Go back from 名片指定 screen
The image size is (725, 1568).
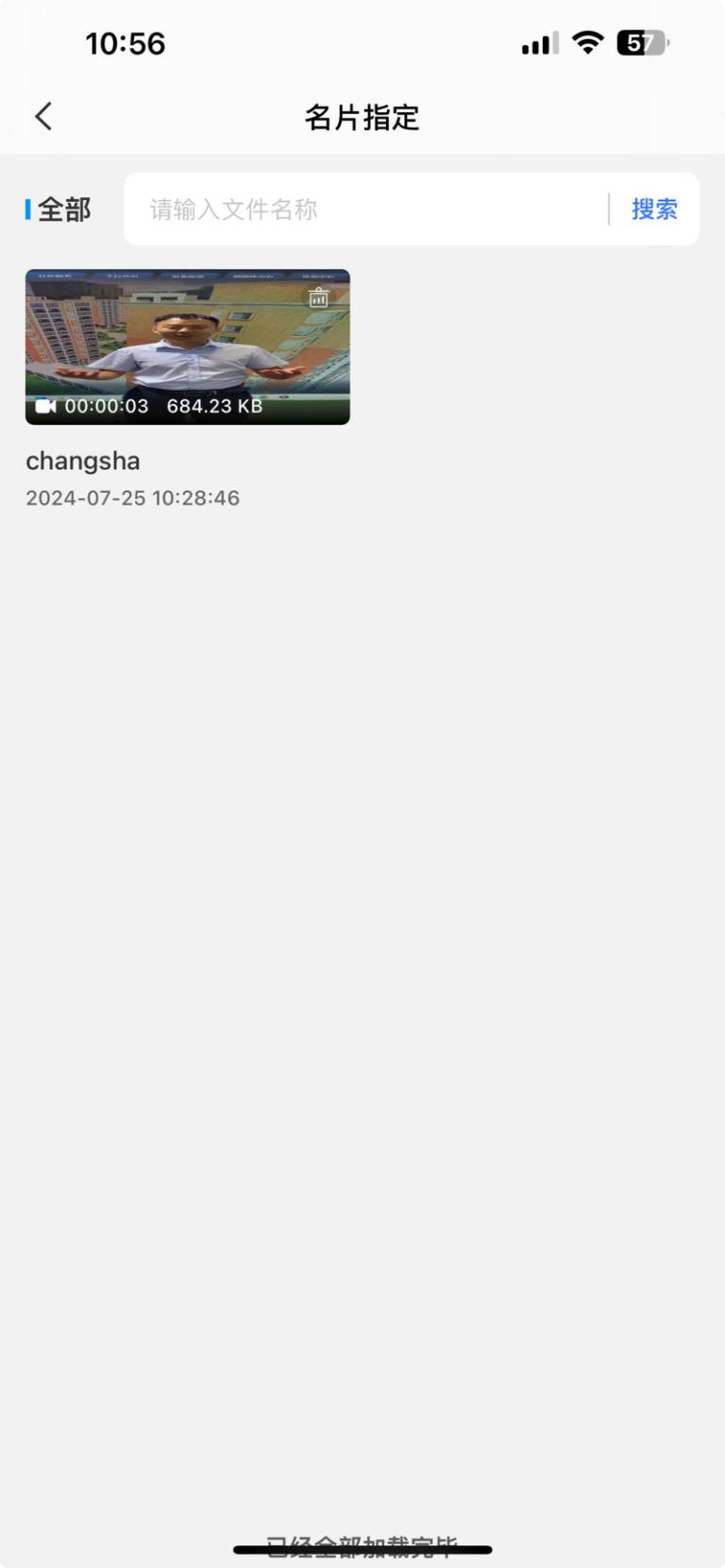point(43,117)
